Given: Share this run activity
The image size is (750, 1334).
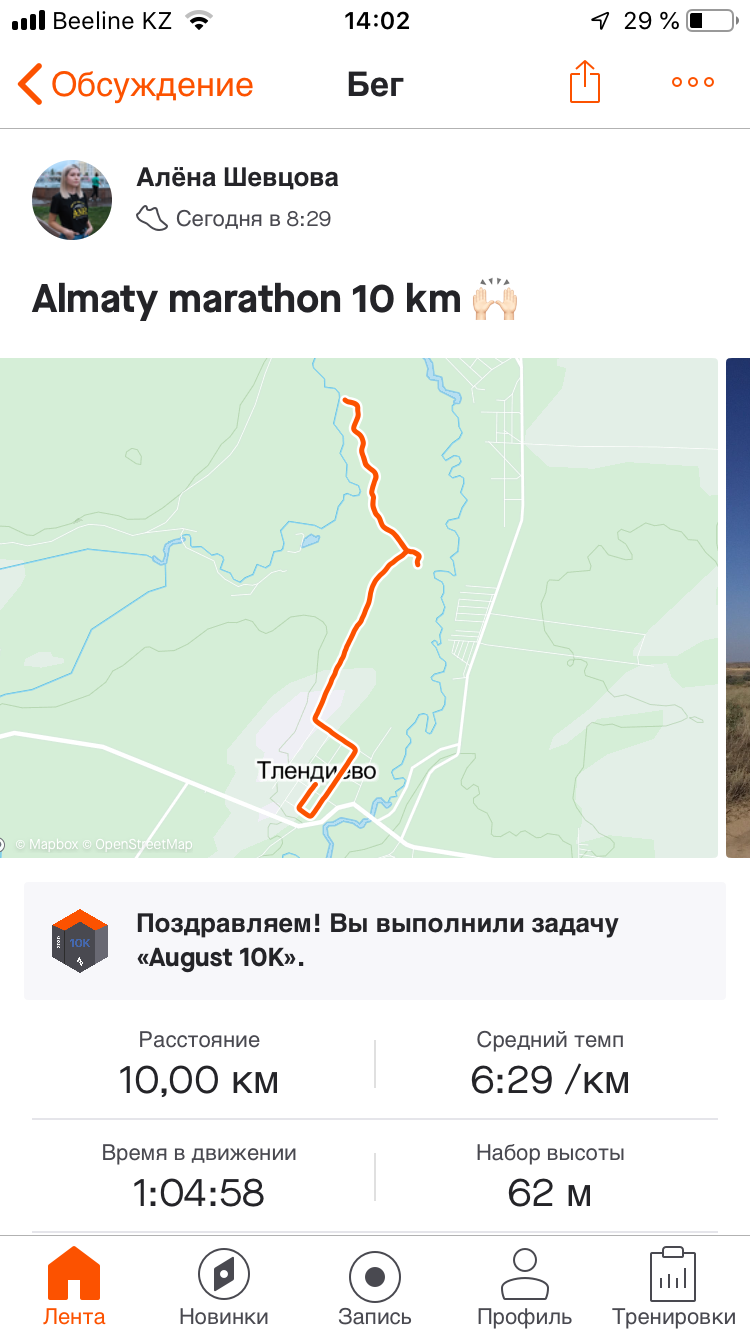Looking at the screenshot, I should [585, 83].
